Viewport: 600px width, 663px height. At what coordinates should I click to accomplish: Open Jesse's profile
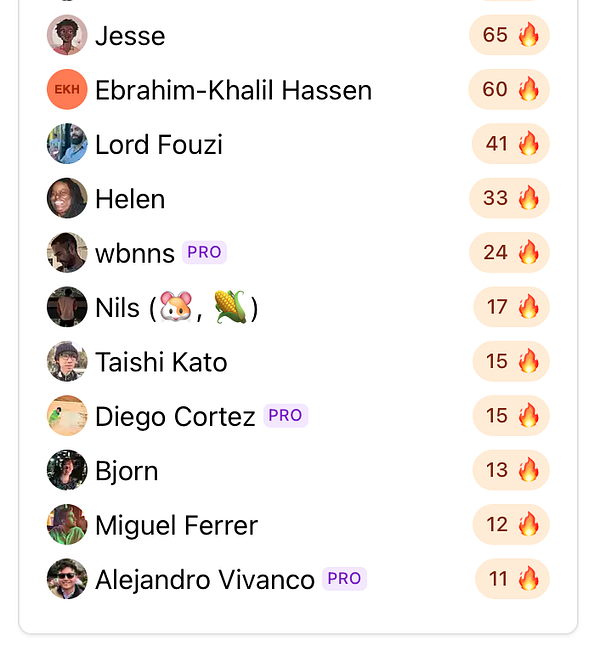coord(130,36)
